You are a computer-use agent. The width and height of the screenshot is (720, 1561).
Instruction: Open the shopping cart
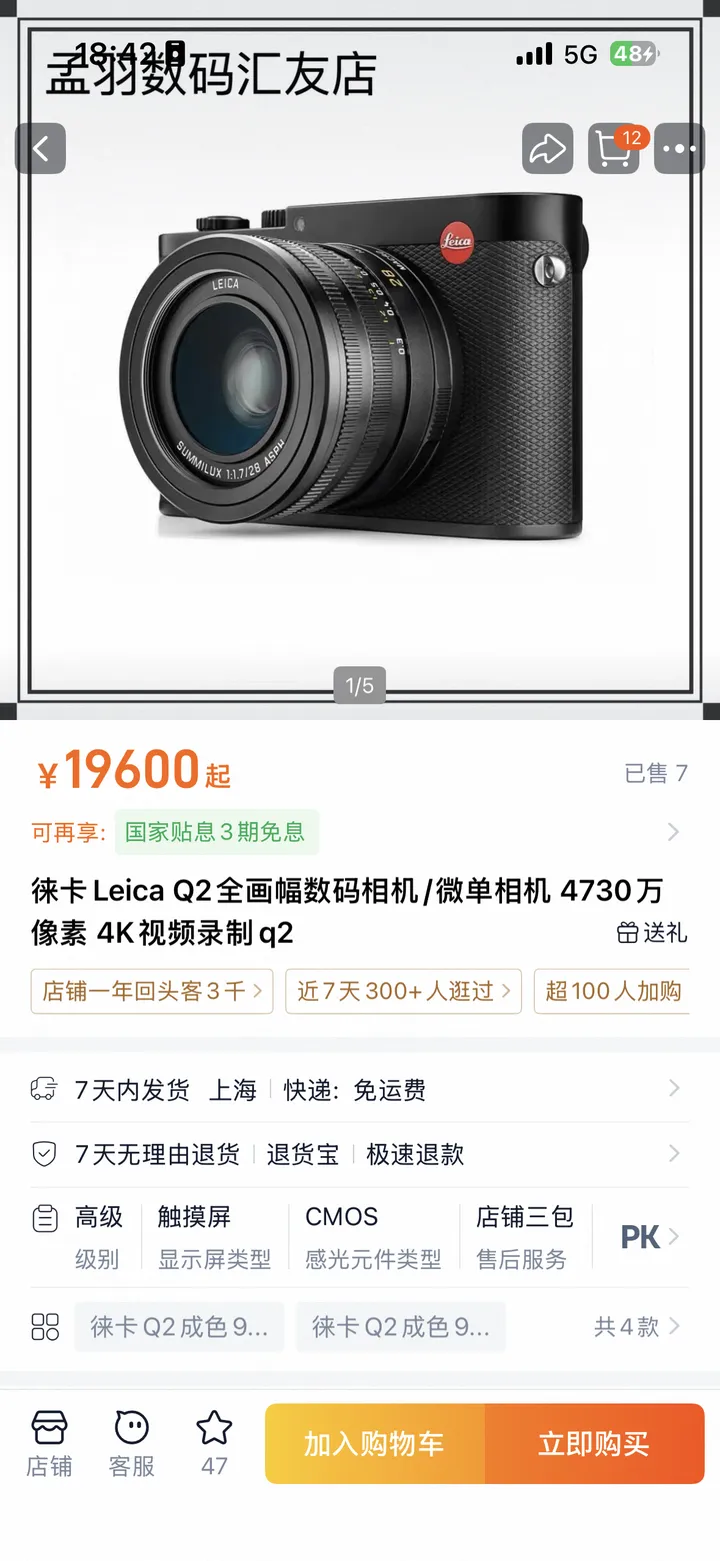pos(613,149)
